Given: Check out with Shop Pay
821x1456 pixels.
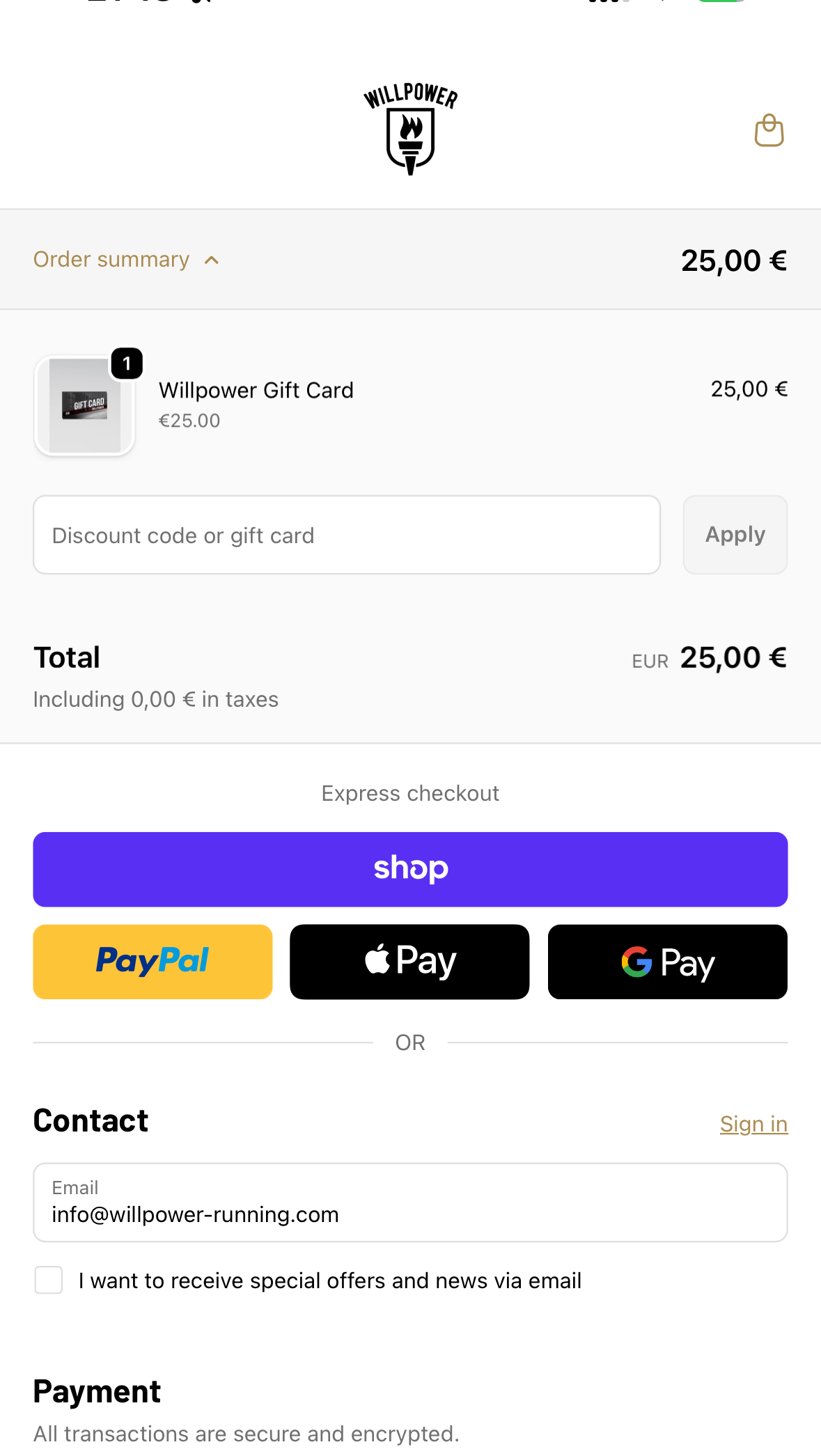Looking at the screenshot, I should point(410,869).
